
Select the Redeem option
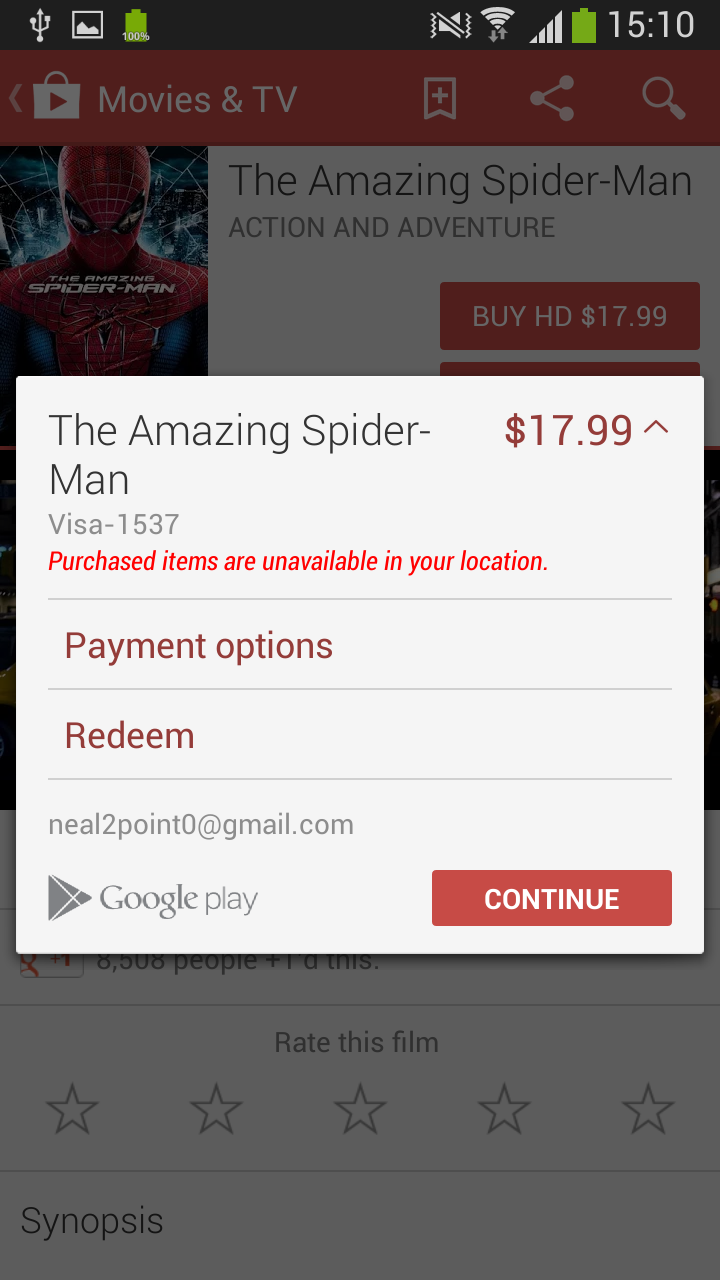coord(360,735)
